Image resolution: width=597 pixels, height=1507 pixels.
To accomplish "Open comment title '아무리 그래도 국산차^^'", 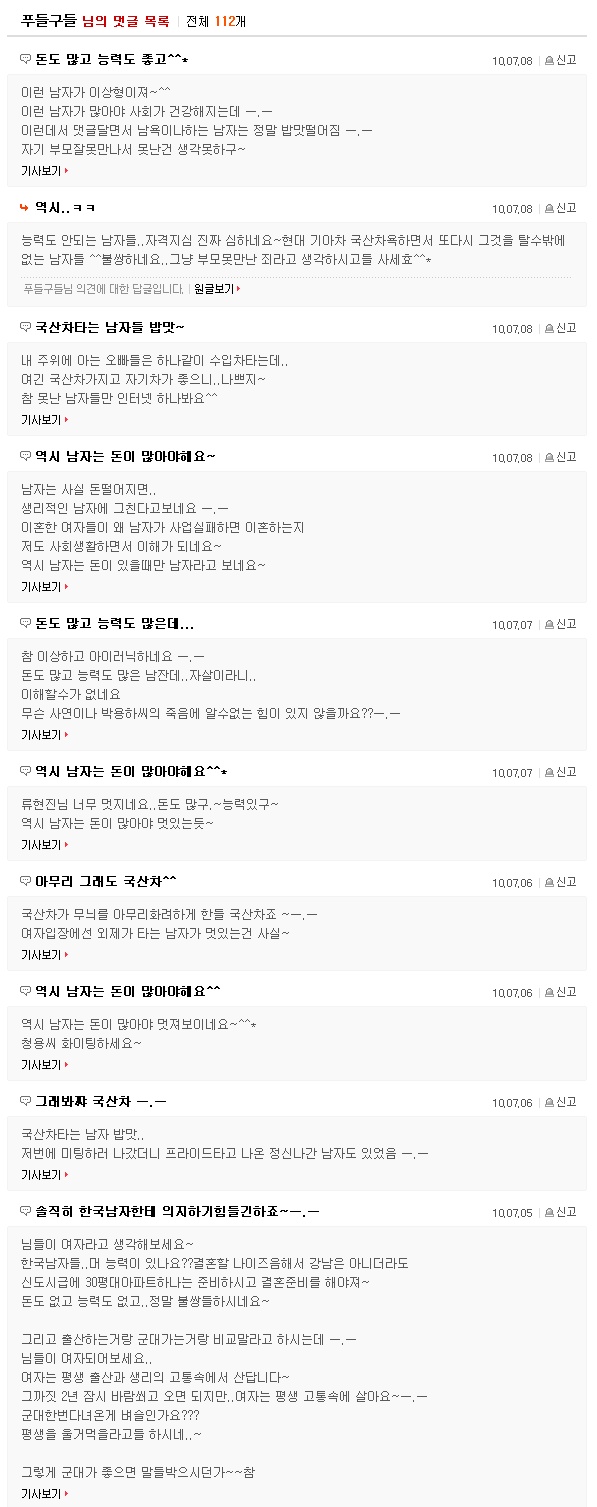I will coord(106,881).
